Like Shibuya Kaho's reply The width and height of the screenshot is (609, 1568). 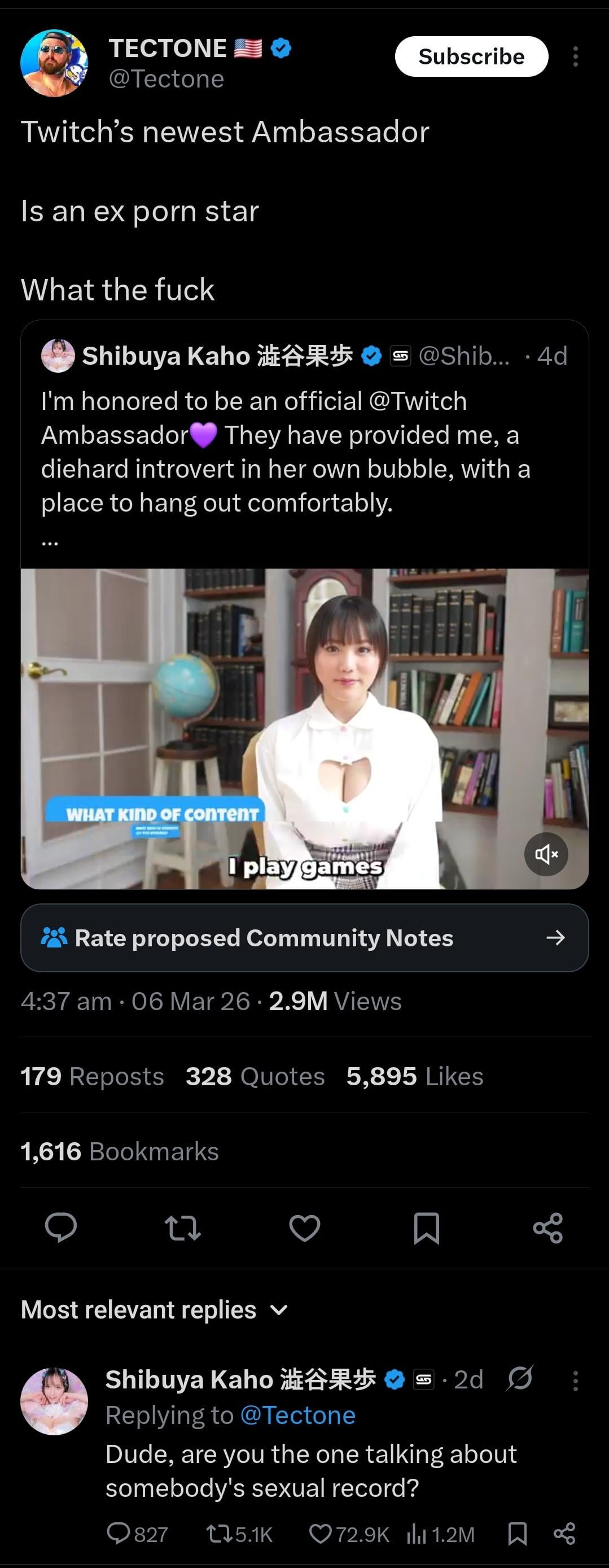(320, 1534)
